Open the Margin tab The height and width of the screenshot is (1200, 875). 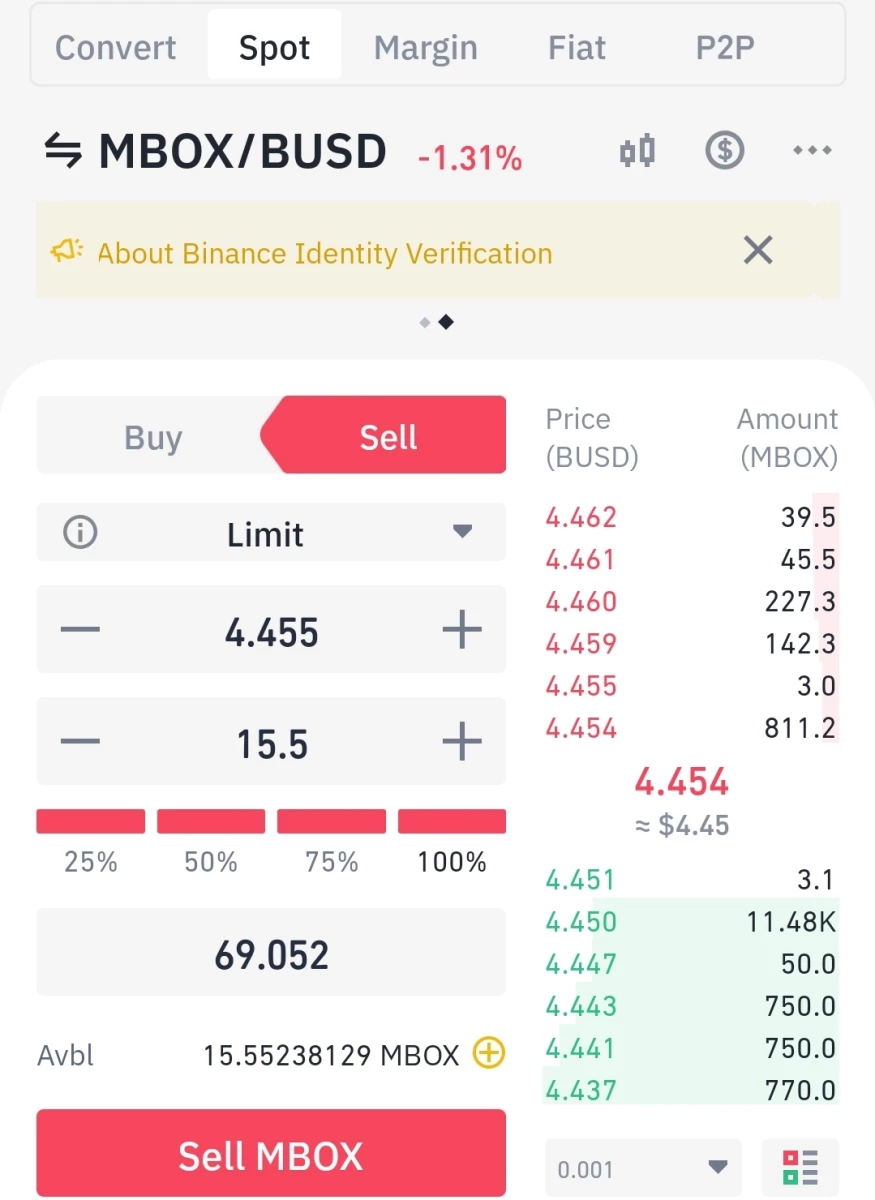click(426, 47)
